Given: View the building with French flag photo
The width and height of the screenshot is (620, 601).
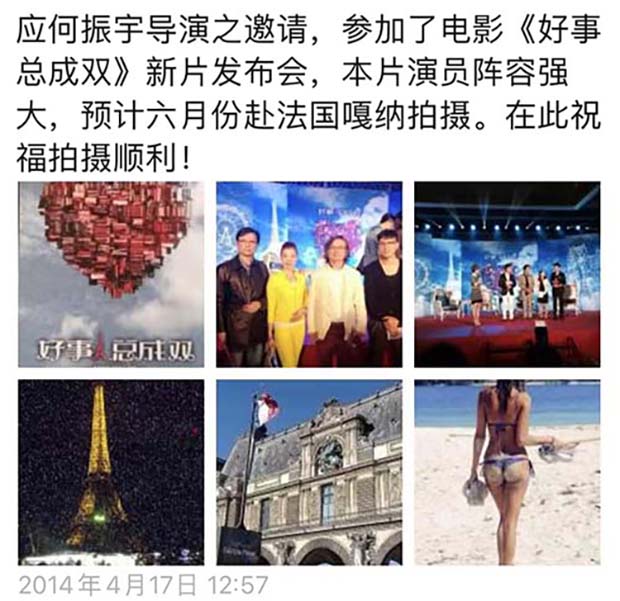Looking at the screenshot, I should (309, 471).
